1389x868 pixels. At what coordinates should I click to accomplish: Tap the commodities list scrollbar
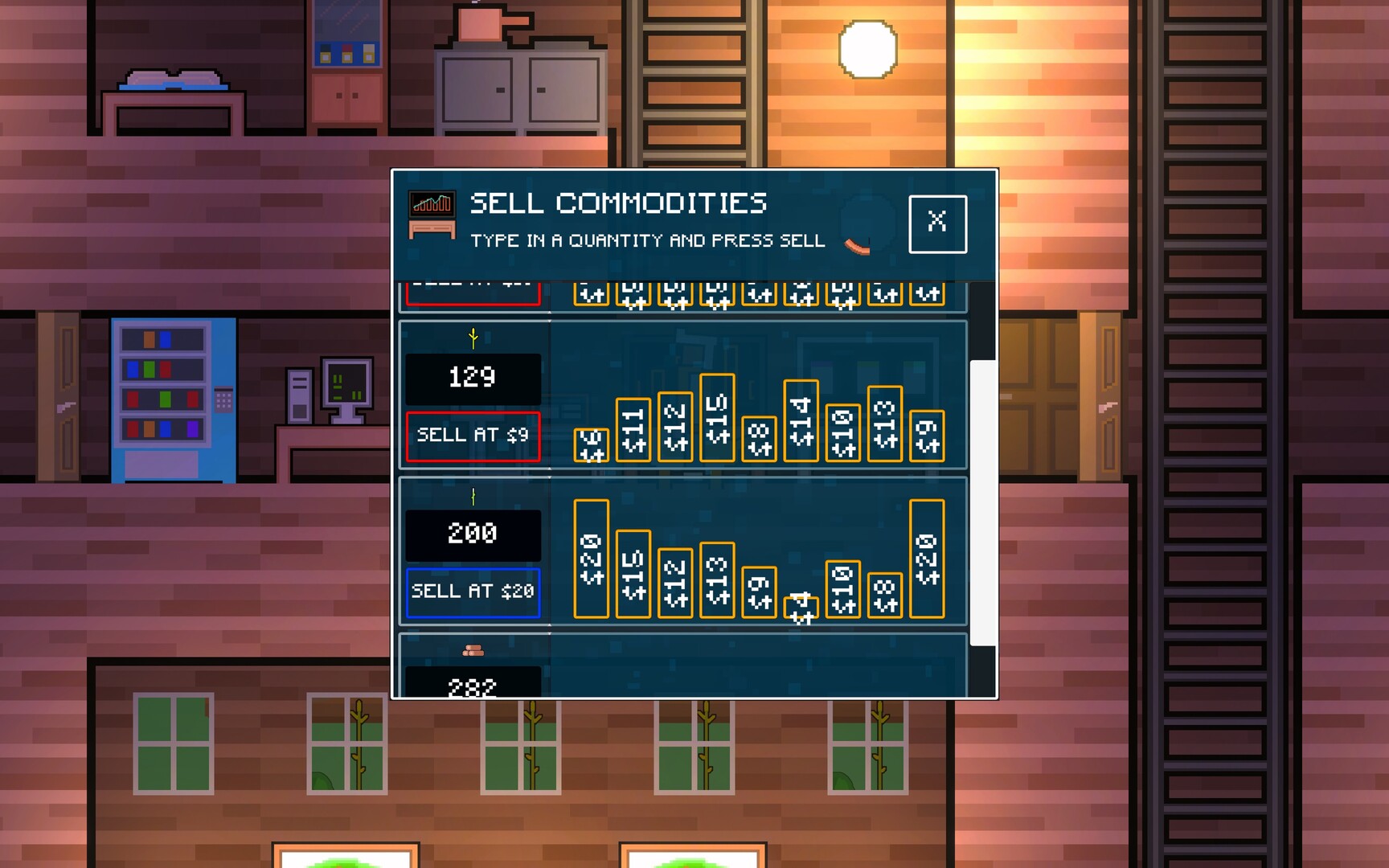point(982,502)
